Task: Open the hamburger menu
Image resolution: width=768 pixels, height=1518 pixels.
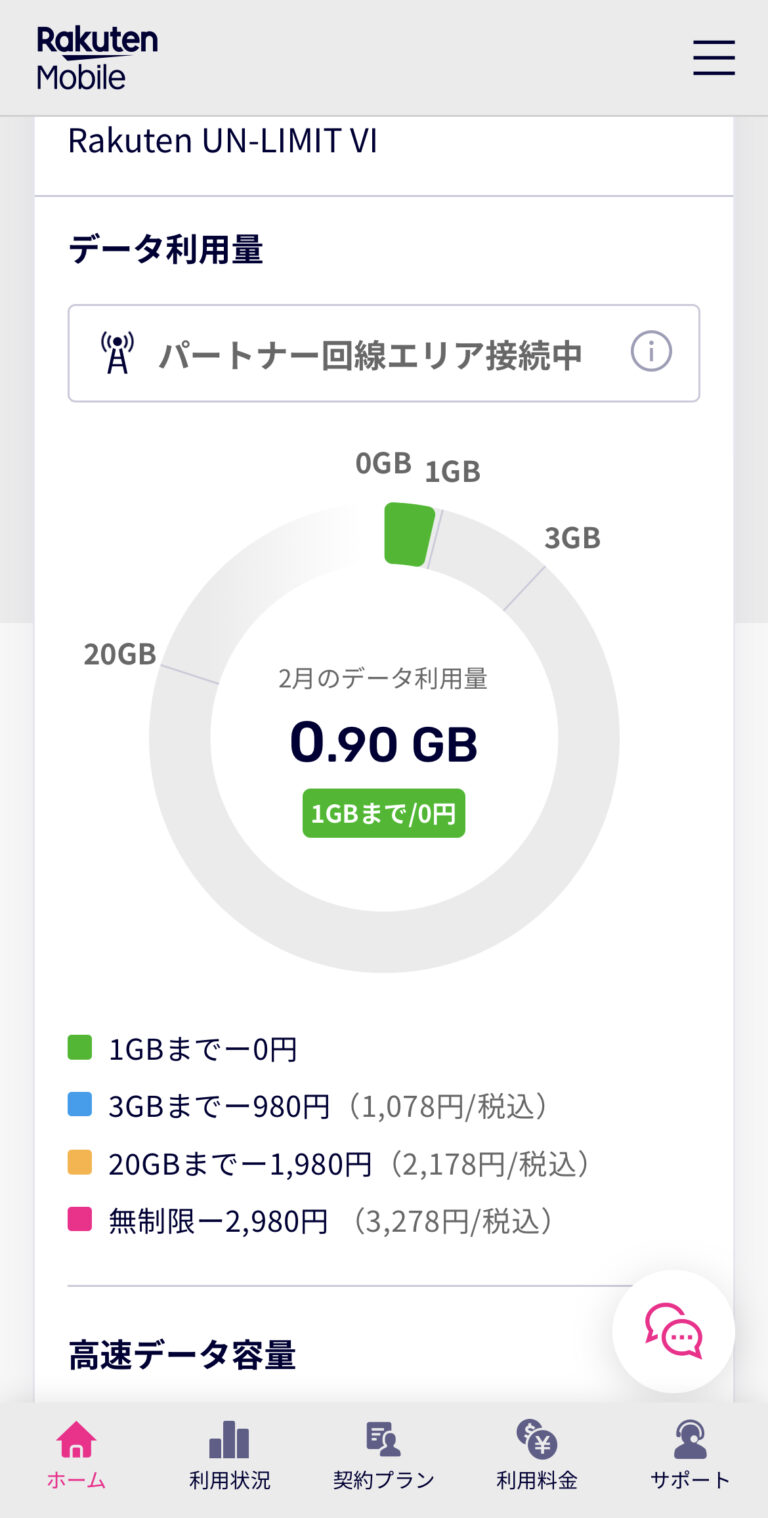Action: tap(714, 57)
